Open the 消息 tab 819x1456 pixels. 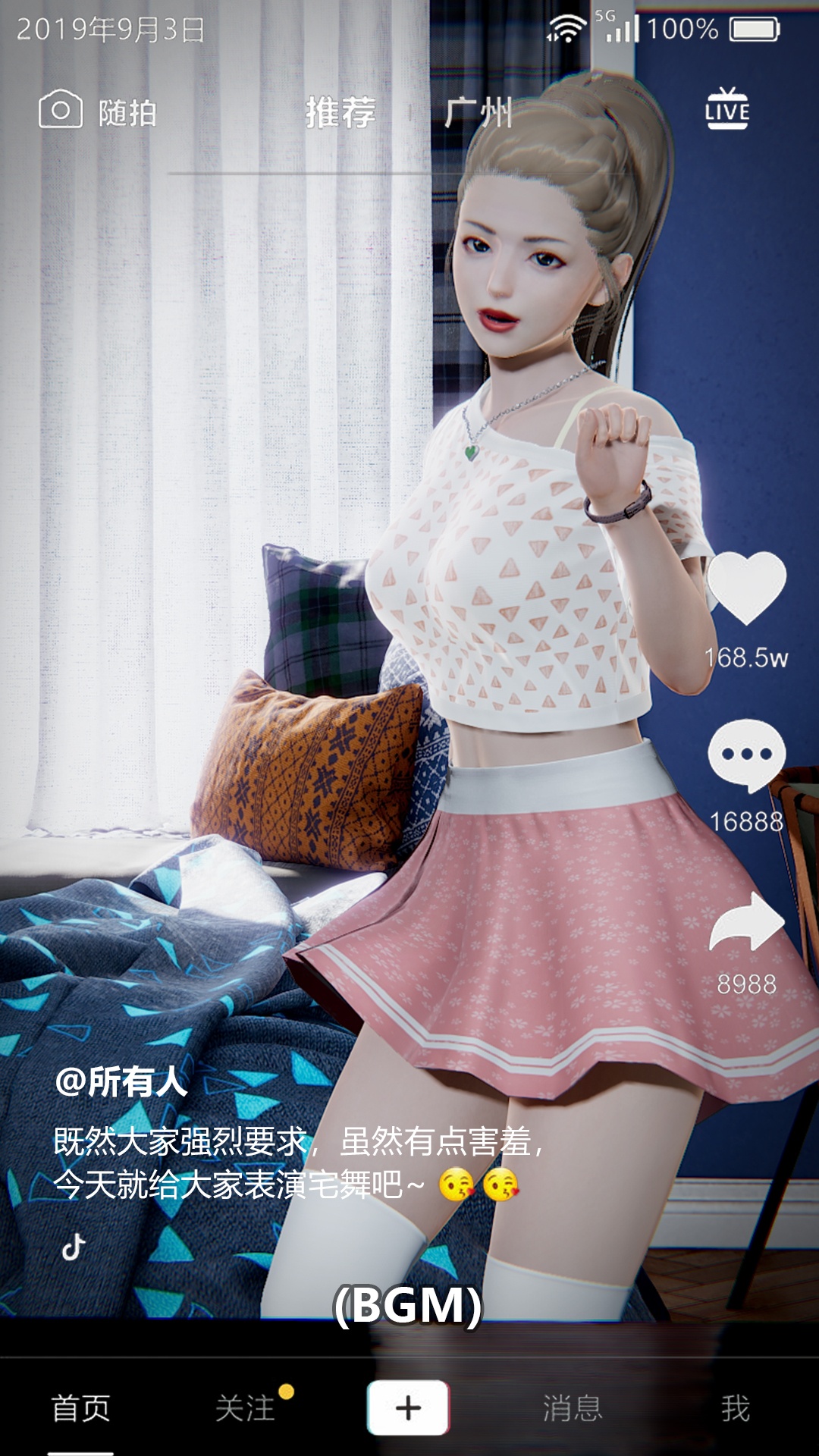coord(573,1408)
